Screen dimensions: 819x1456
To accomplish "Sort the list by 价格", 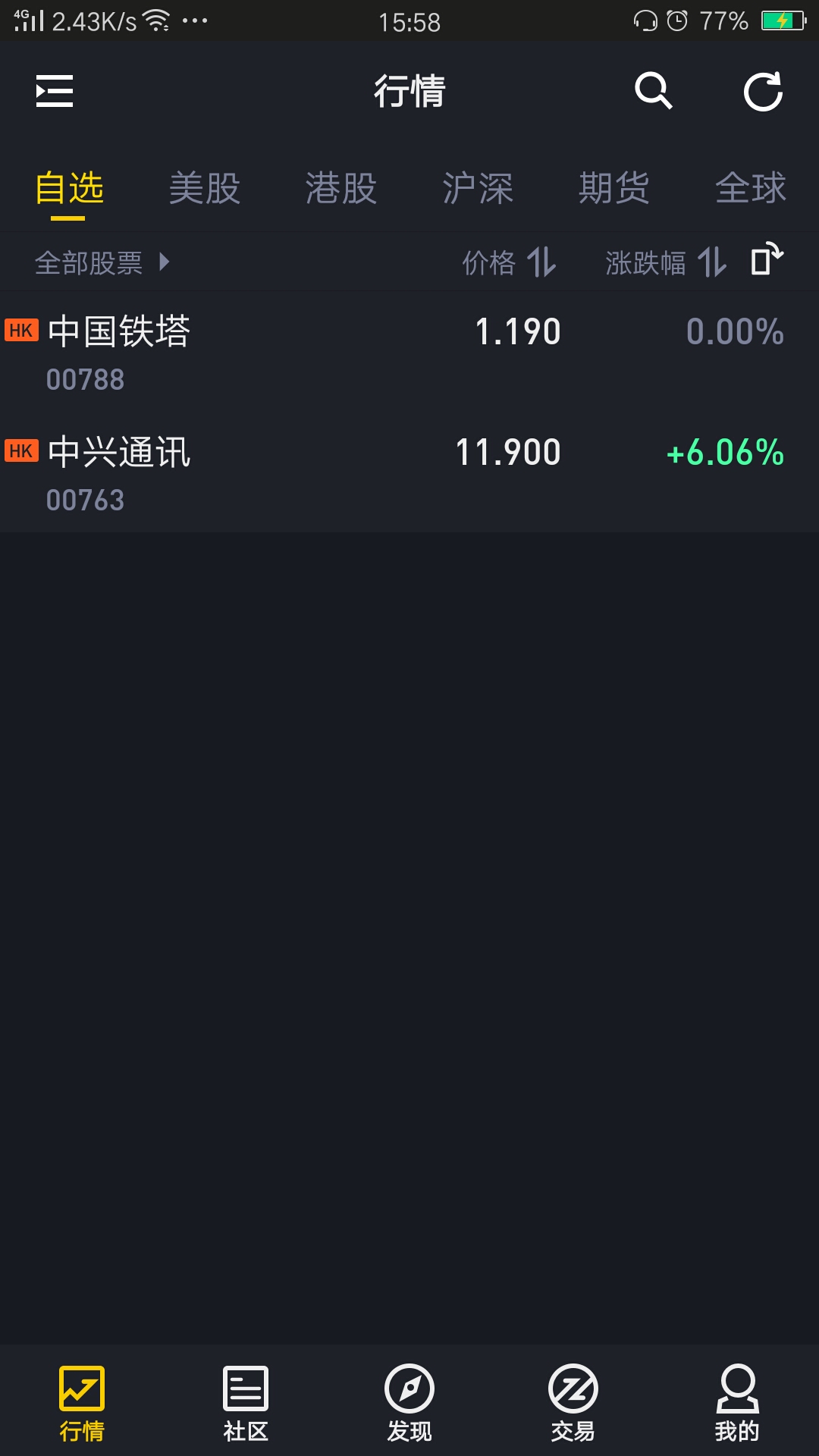I will [x=510, y=263].
